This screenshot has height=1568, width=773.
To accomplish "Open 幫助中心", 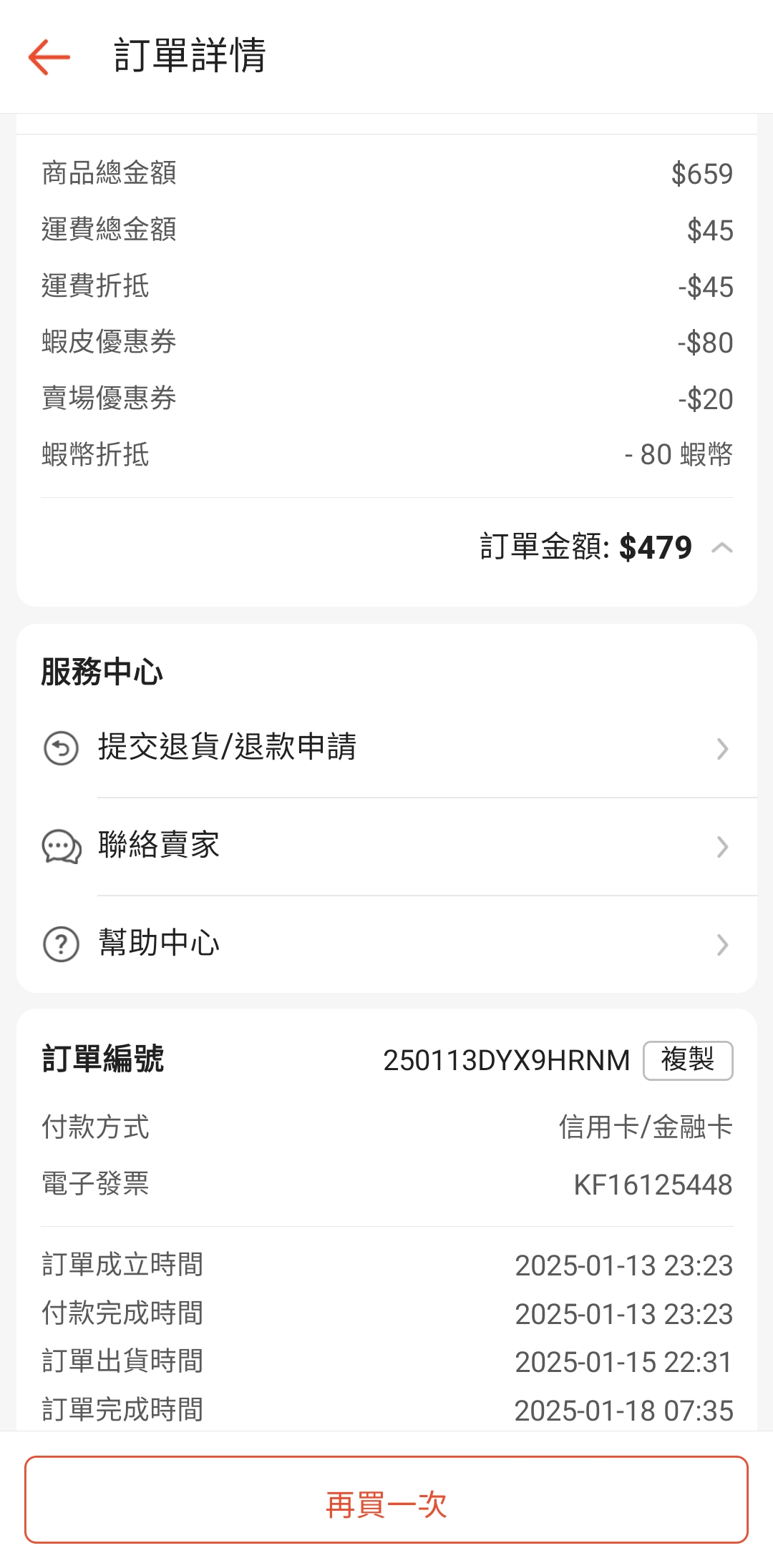I will [386, 944].
